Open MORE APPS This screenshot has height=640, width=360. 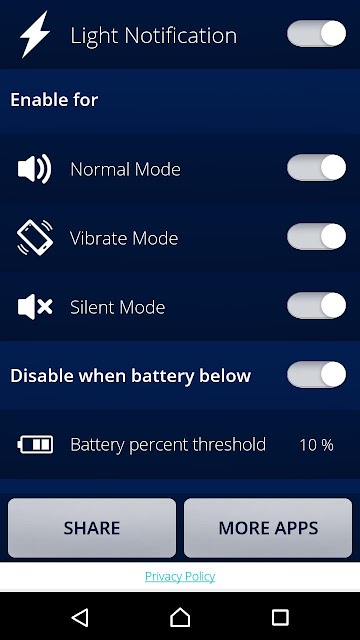tap(268, 528)
